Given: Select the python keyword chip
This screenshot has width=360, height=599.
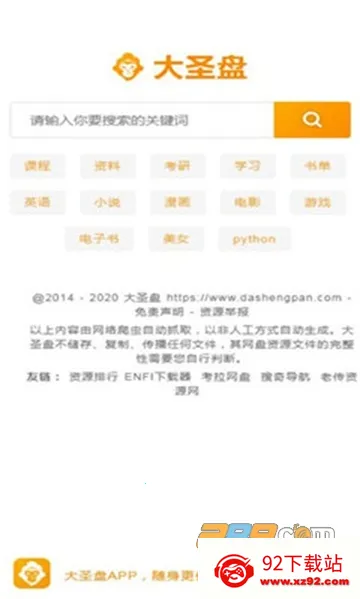Looking at the screenshot, I should [x=254, y=239].
